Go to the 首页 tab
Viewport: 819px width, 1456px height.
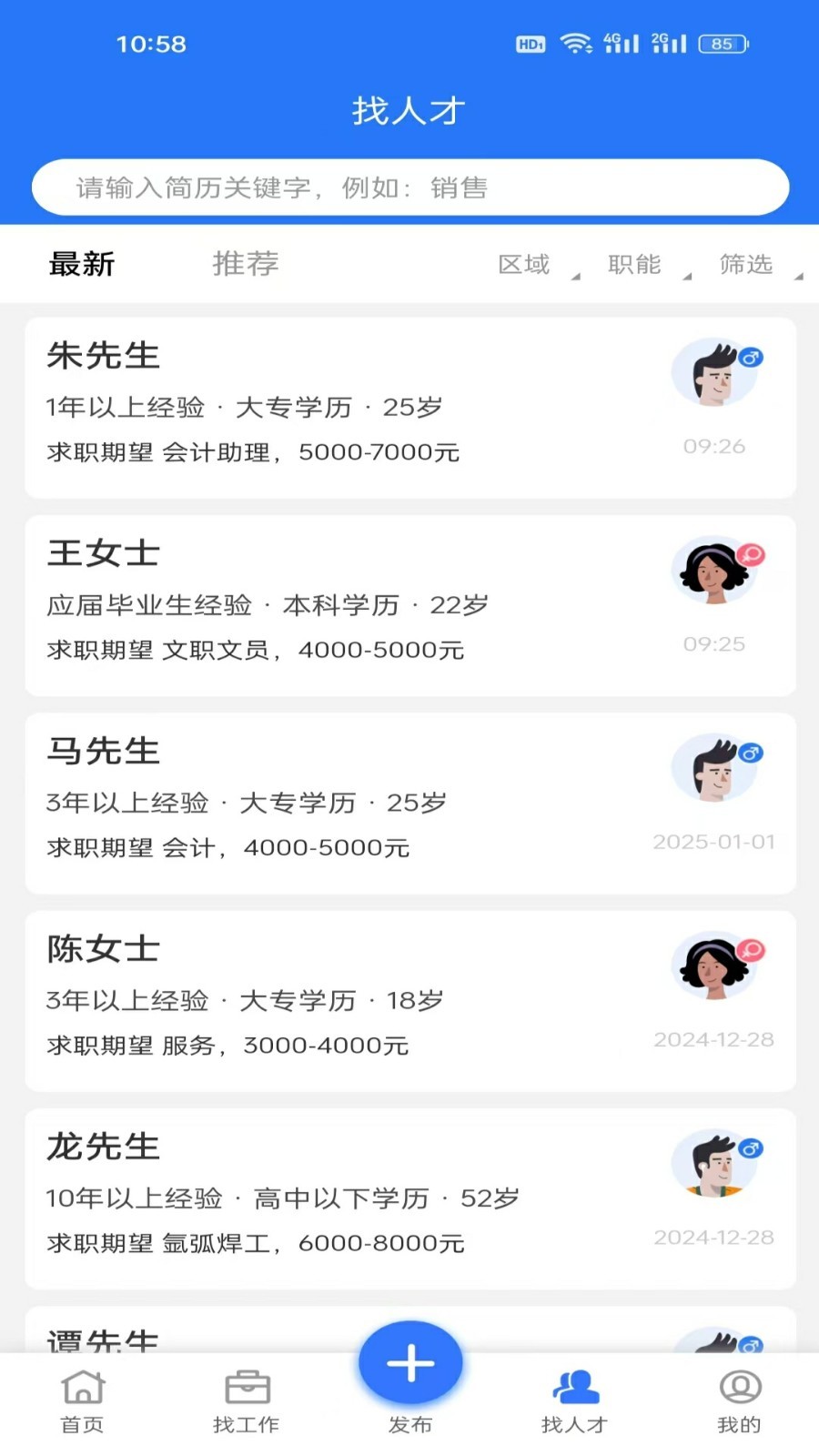click(x=82, y=1401)
